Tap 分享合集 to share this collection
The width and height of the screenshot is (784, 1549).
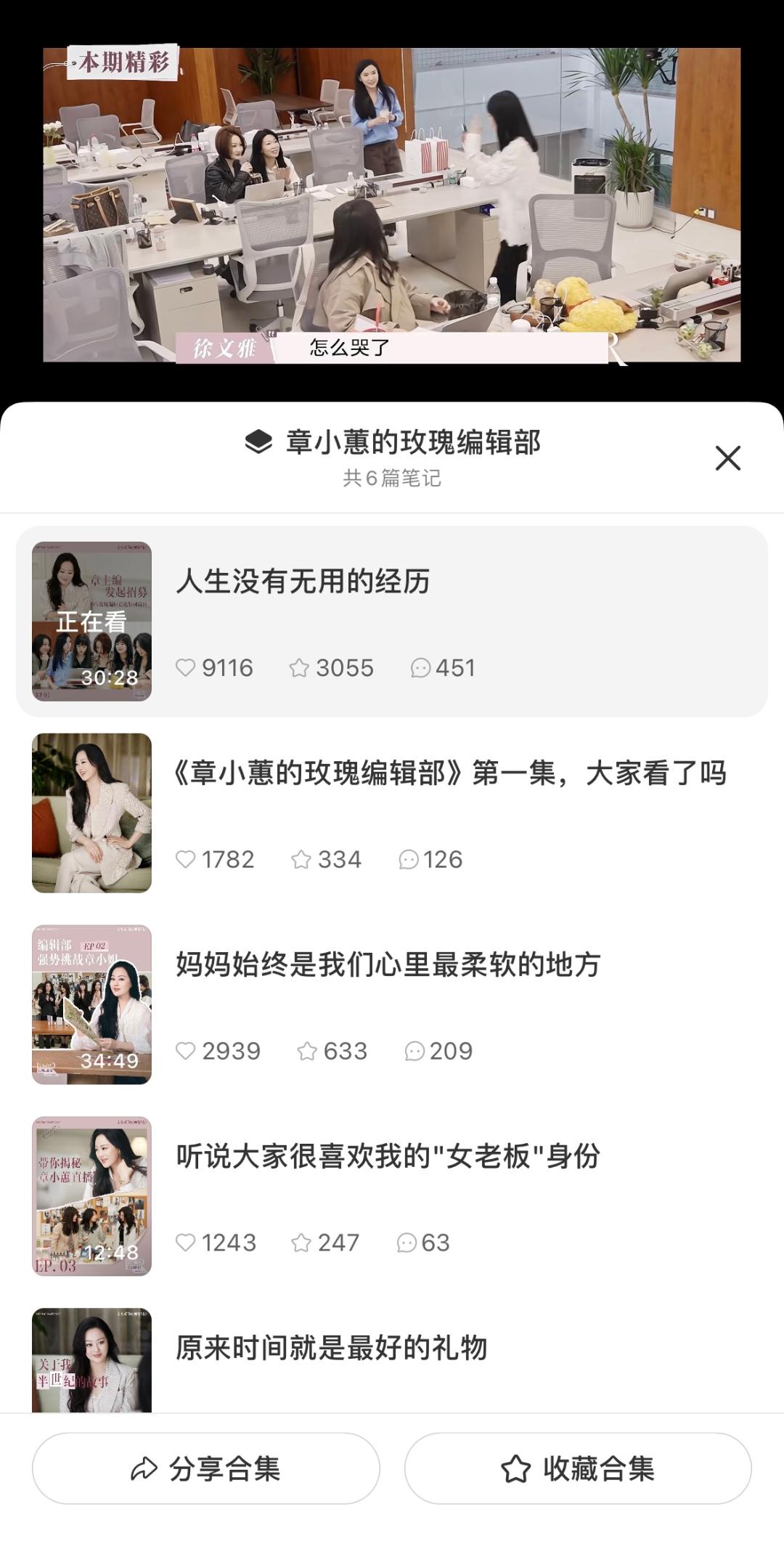pyautogui.click(x=206, y=1468)
